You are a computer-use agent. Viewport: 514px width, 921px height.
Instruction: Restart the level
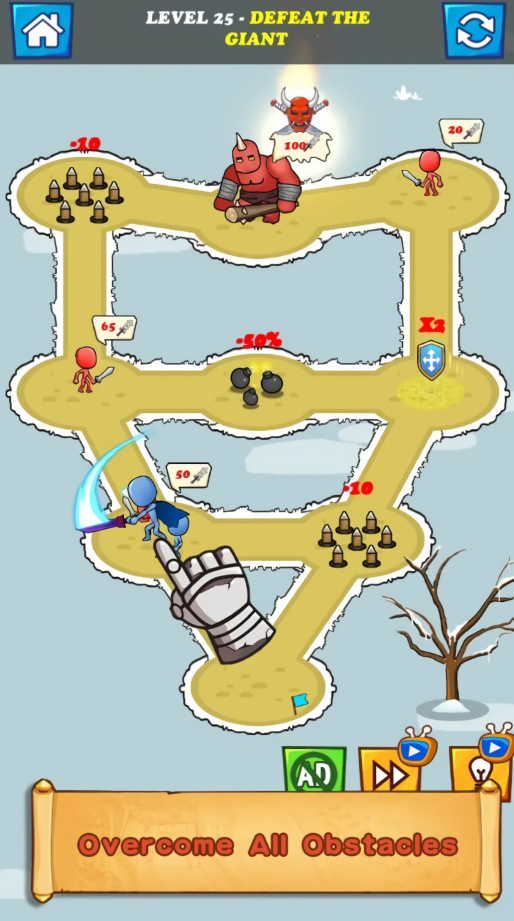coord(474,30)
